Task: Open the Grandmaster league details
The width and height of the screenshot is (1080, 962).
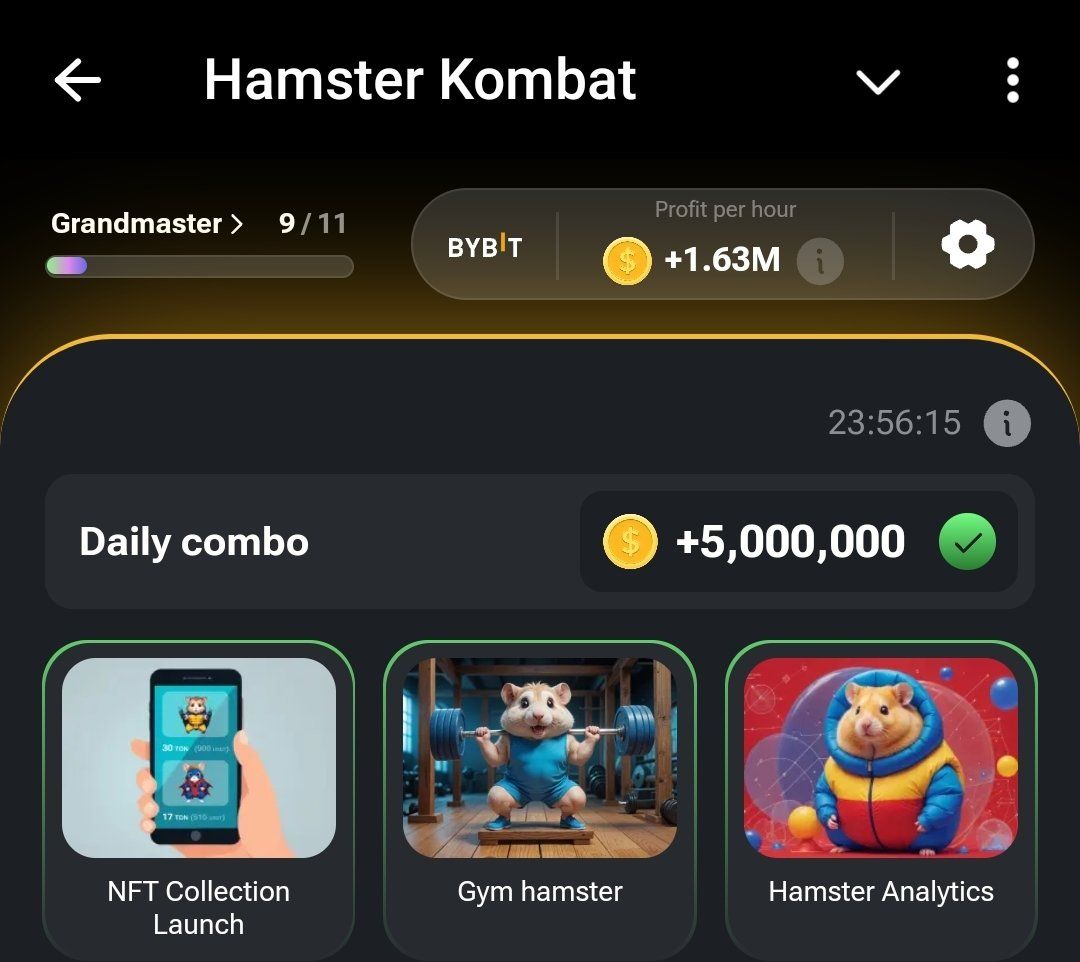Action: tap(147, 223)
